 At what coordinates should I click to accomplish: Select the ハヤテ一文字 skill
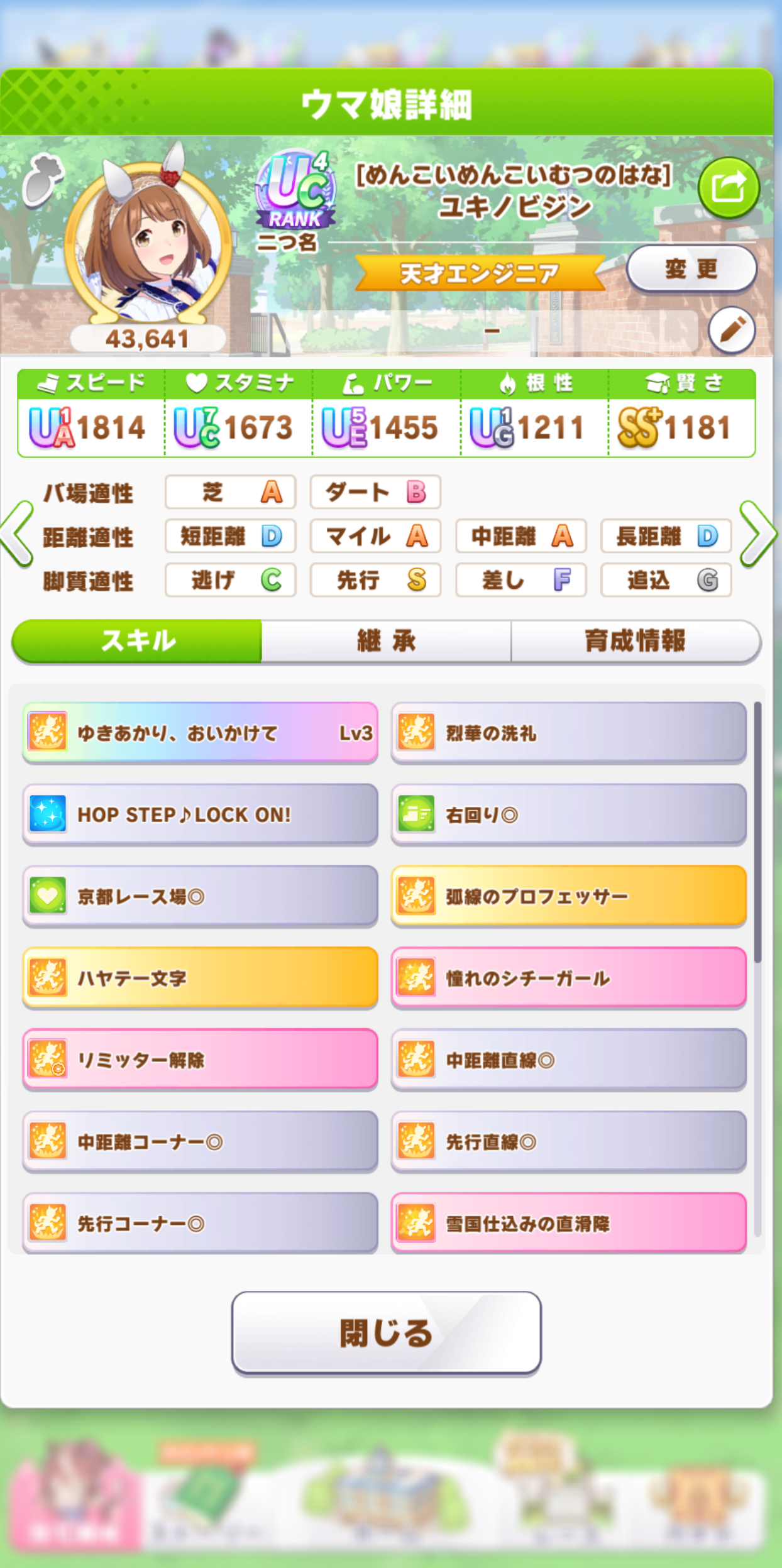pos(200,978)
